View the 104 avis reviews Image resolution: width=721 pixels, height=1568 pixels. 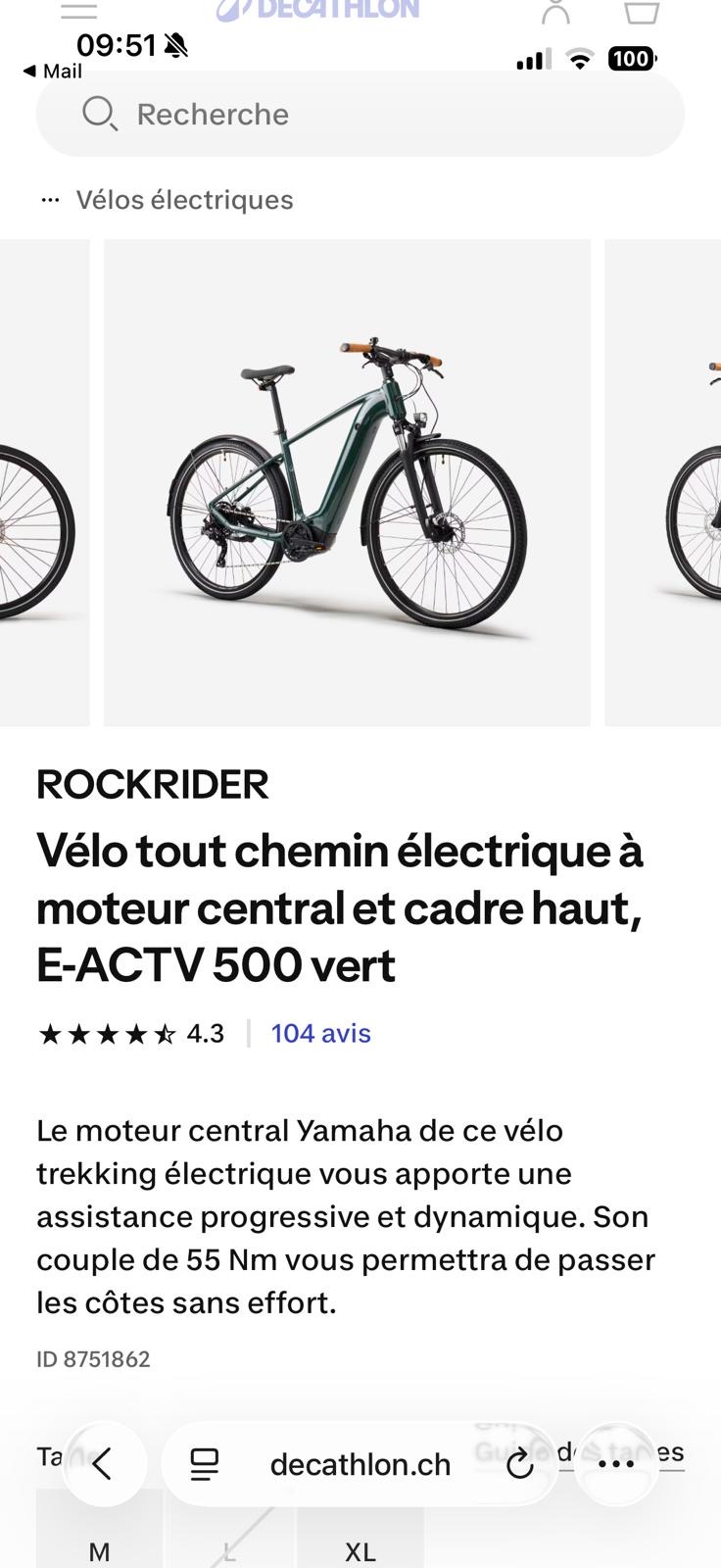click(320, 1034)
